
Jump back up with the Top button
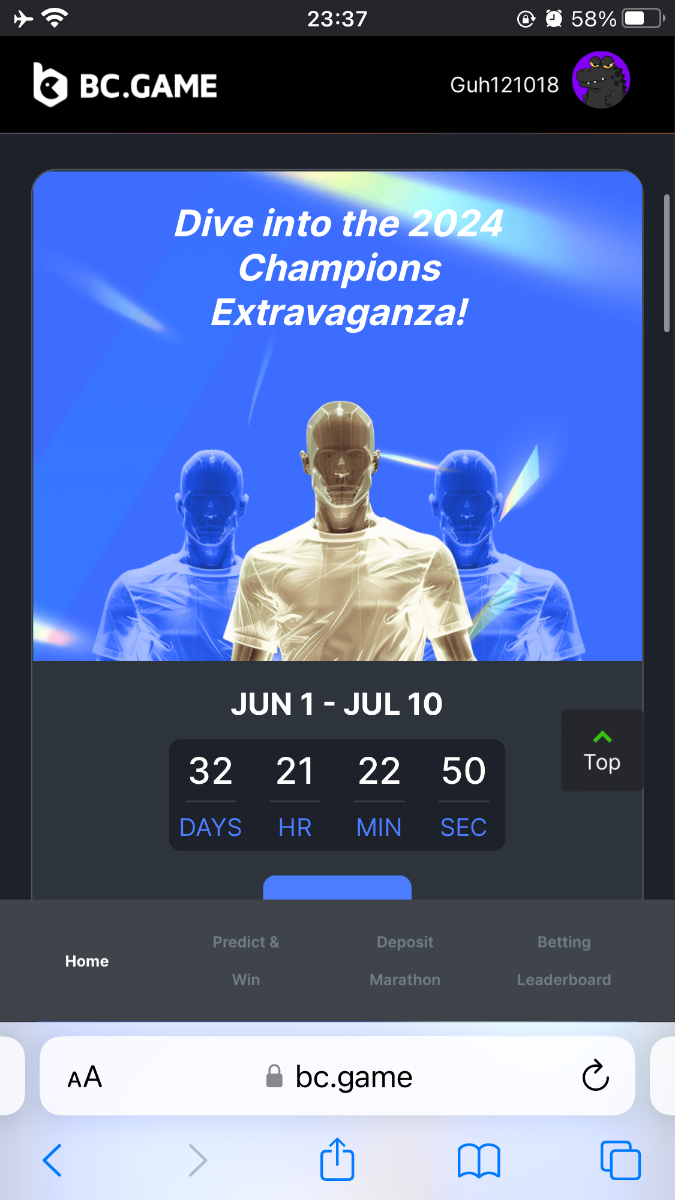tap(602, 750)
